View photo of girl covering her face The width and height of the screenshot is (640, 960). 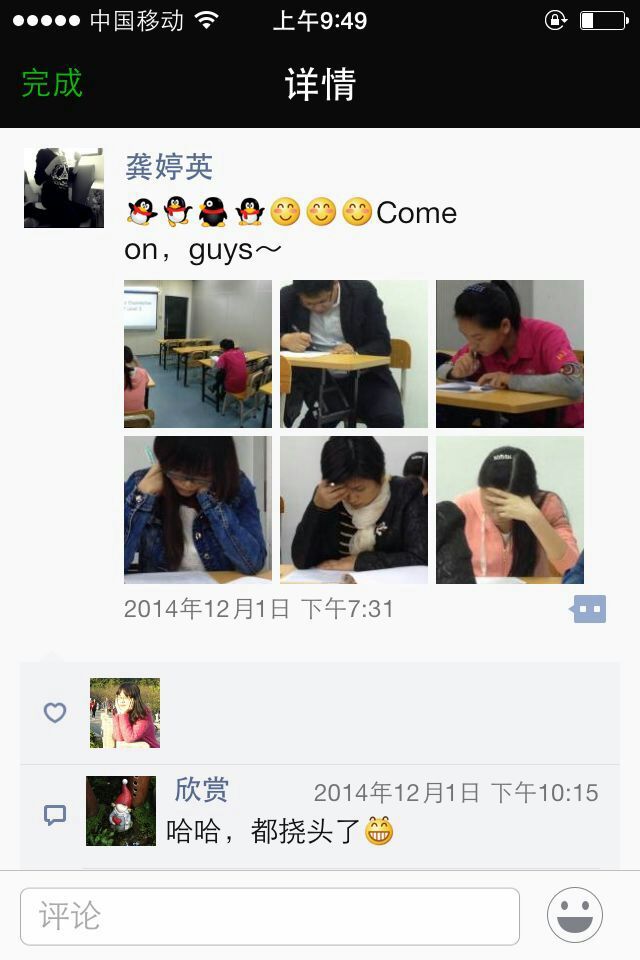(510, 510)
